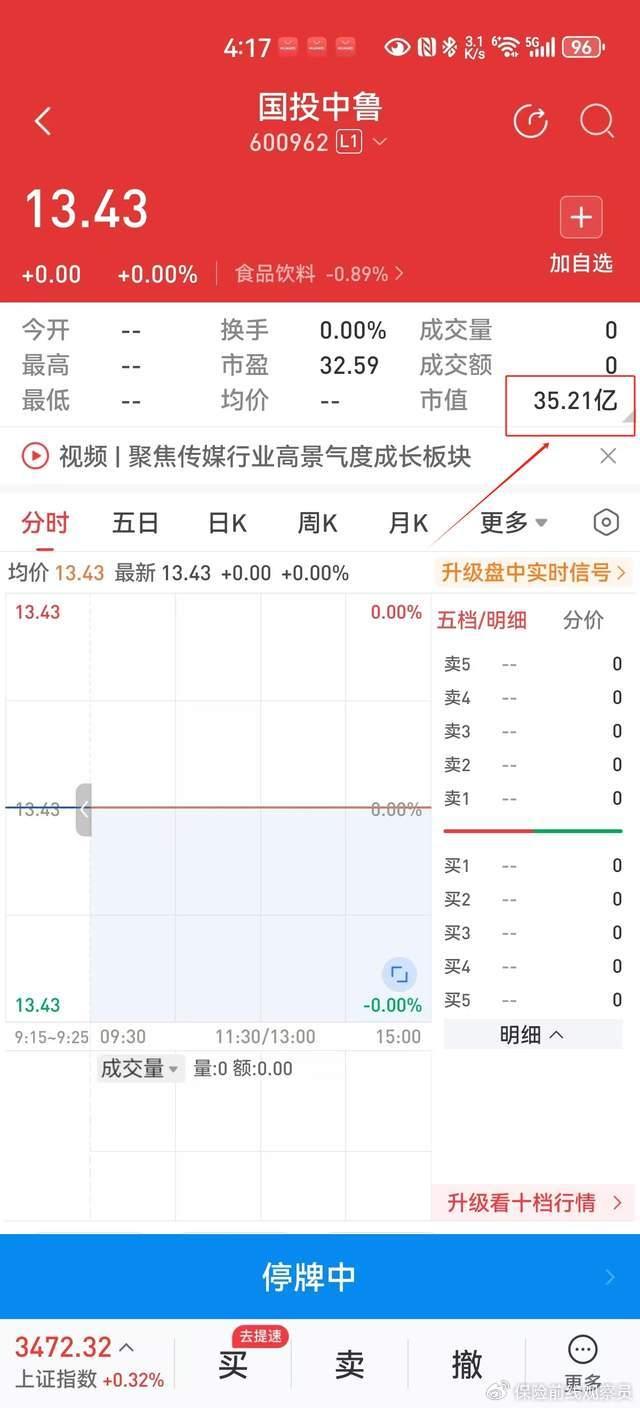The image size is (640, 1408).
Task: Go back with the top-left arrow
Action: 42,122
